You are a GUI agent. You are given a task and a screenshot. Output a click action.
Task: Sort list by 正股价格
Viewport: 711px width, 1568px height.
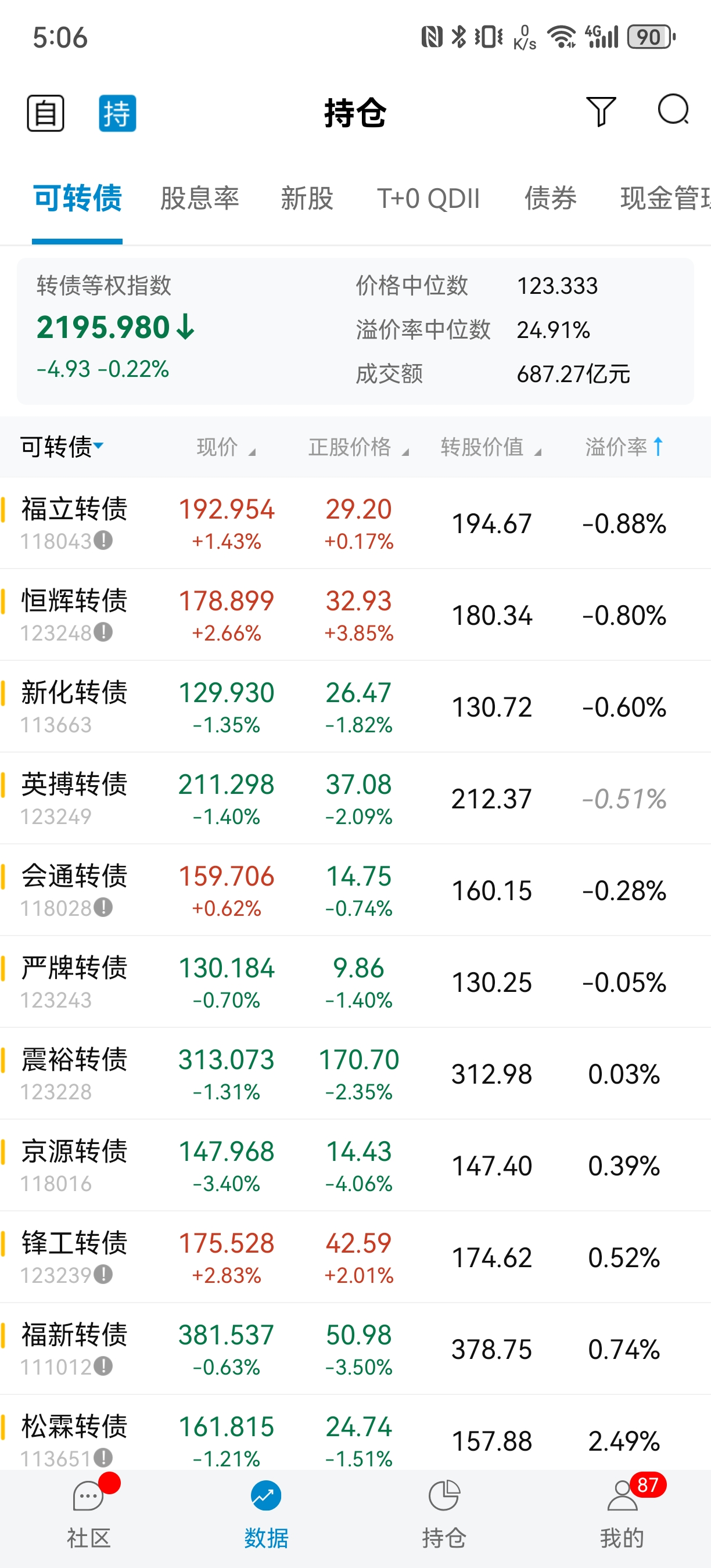(x=358, y=447)
